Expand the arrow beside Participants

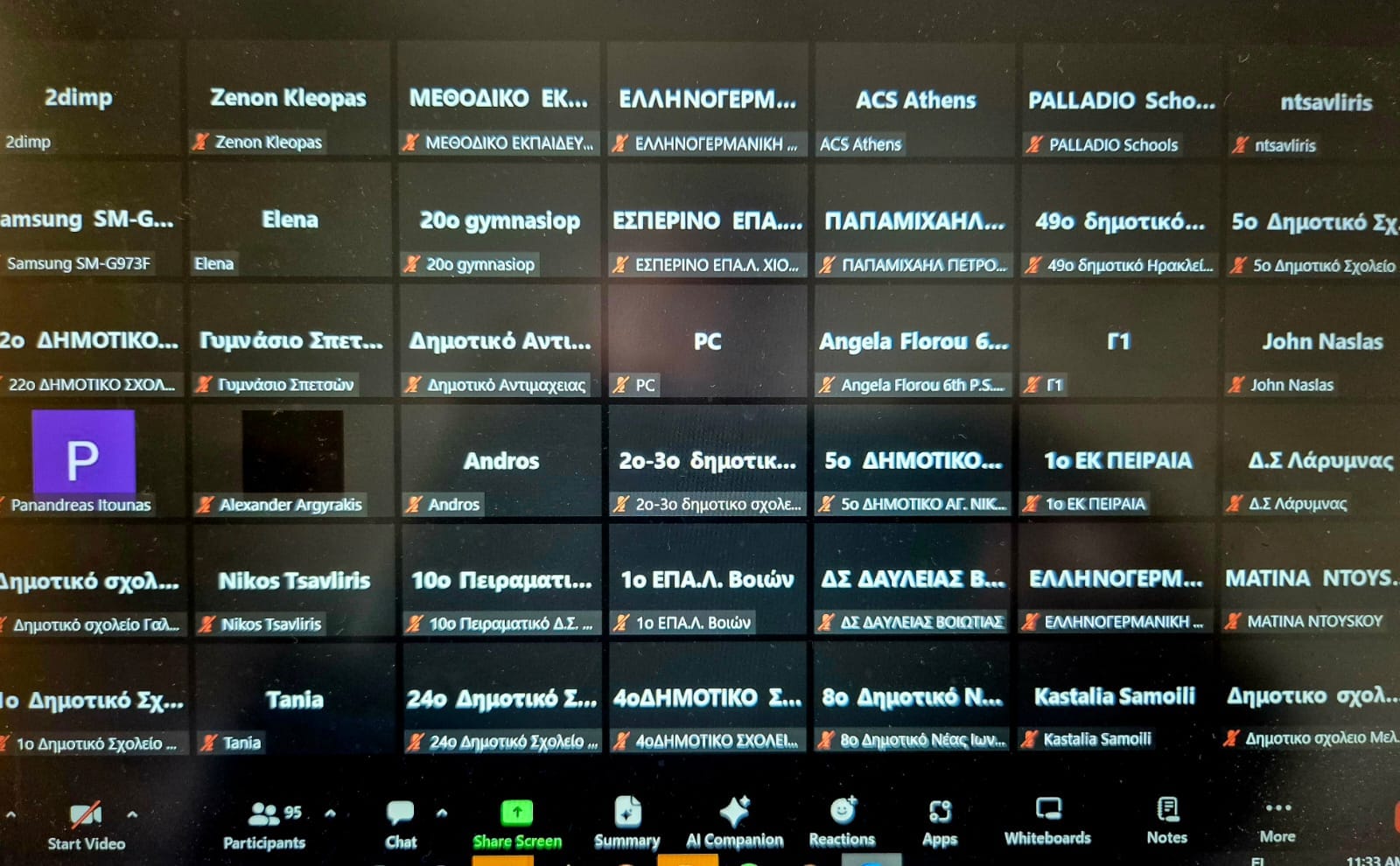tap(330, 814)
